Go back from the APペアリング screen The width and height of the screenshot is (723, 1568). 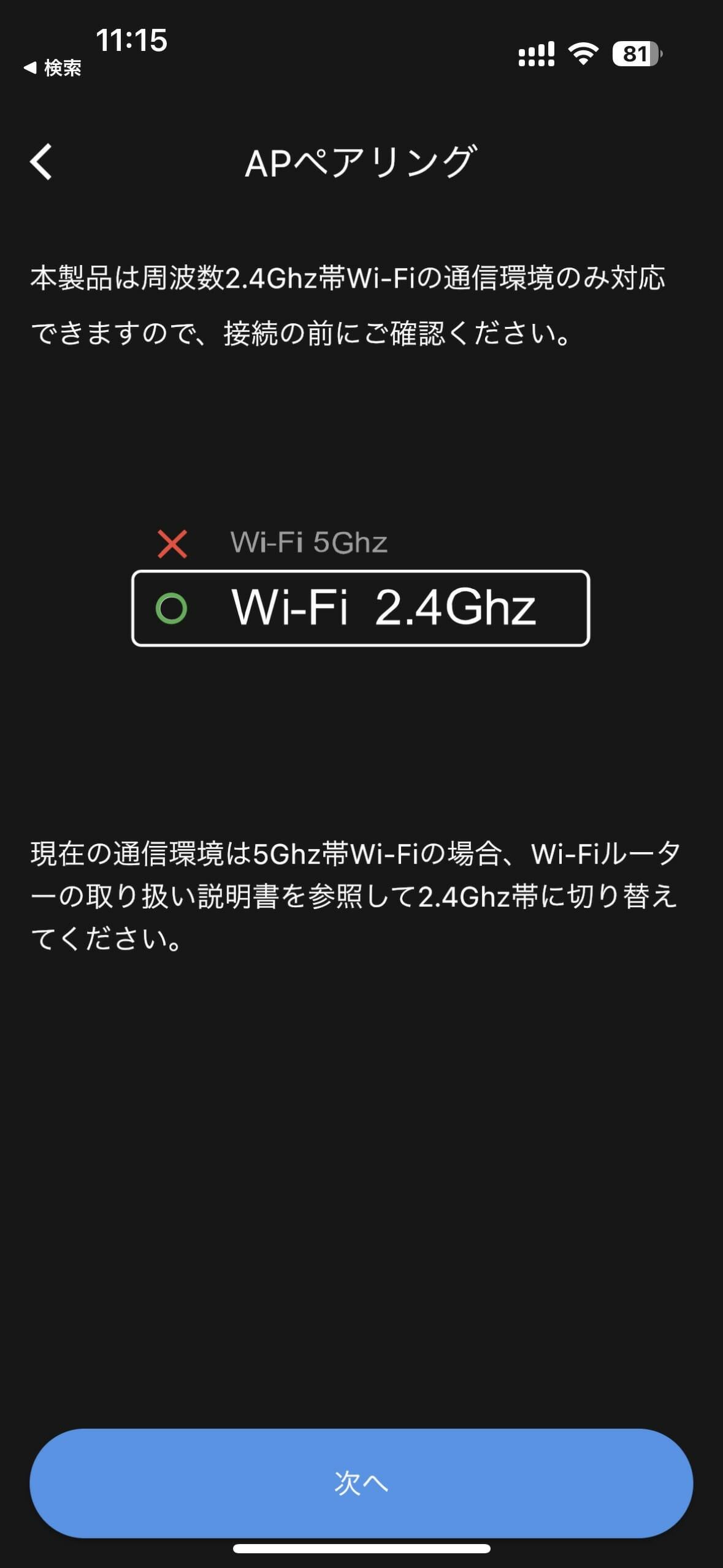(41, 163)
